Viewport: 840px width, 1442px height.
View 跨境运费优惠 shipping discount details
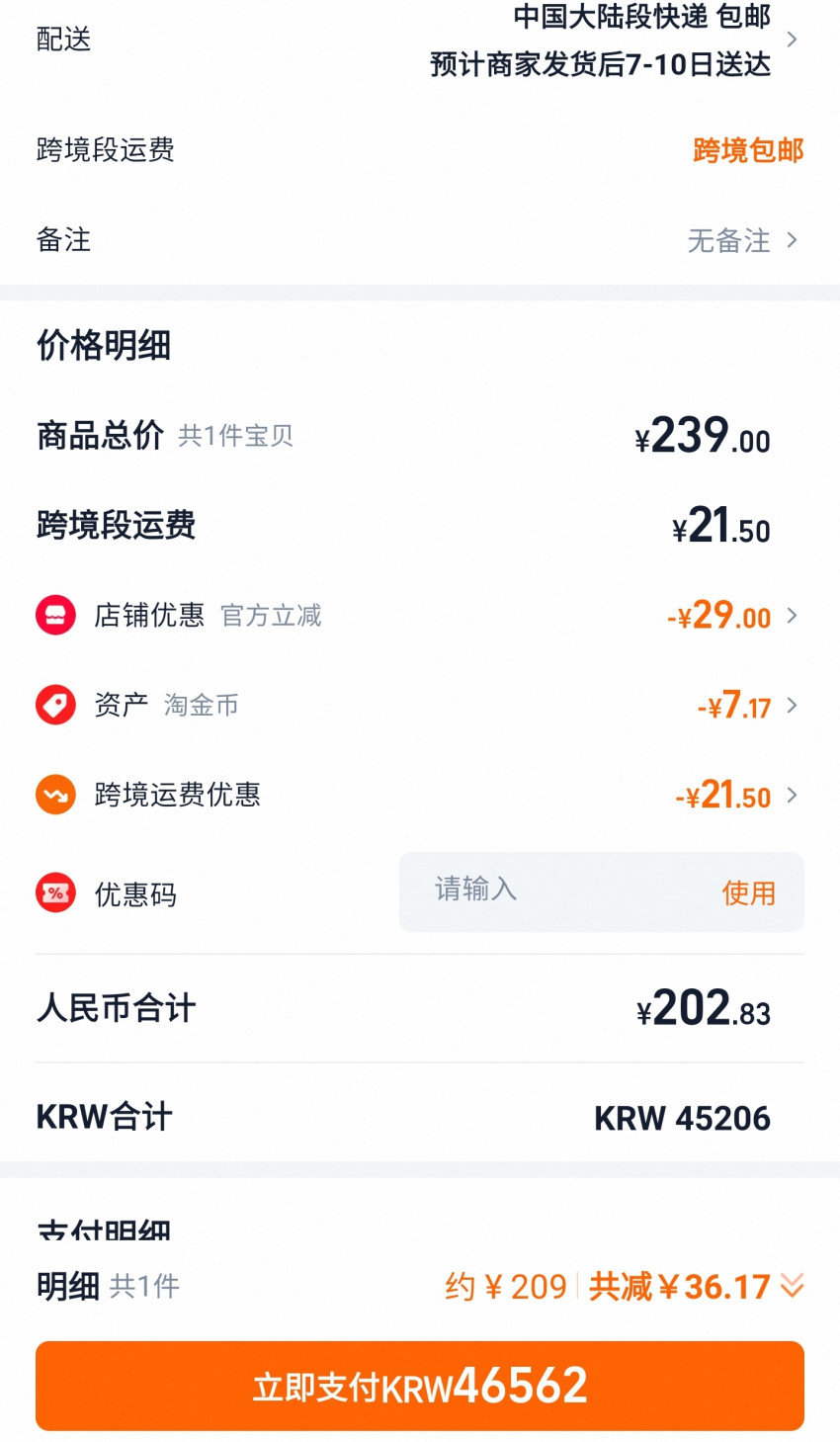420,795
